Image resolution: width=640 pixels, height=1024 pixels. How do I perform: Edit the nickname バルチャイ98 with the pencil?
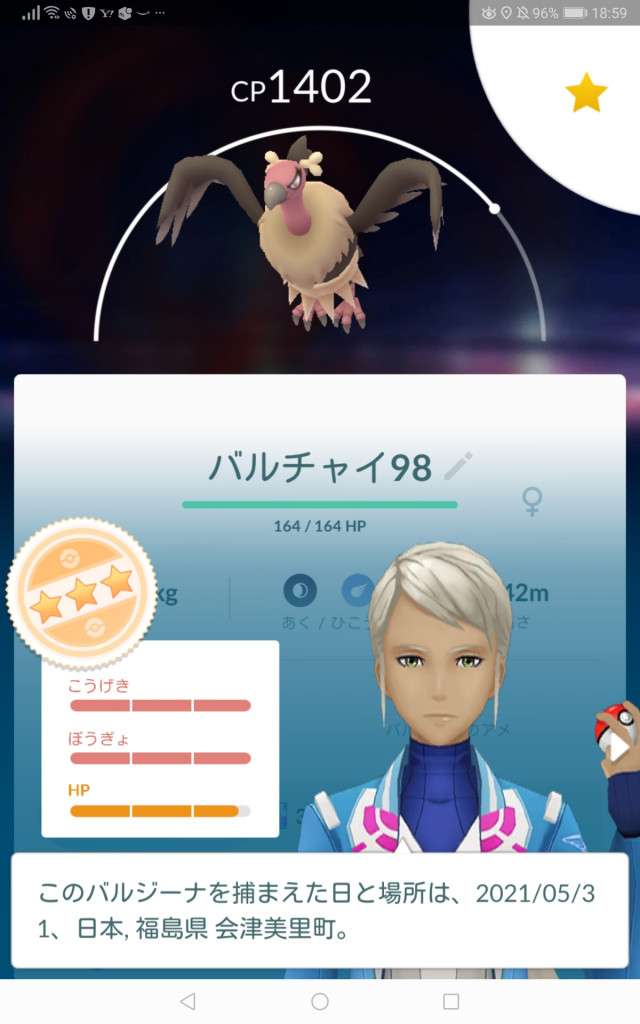click(x=458, y=466)
